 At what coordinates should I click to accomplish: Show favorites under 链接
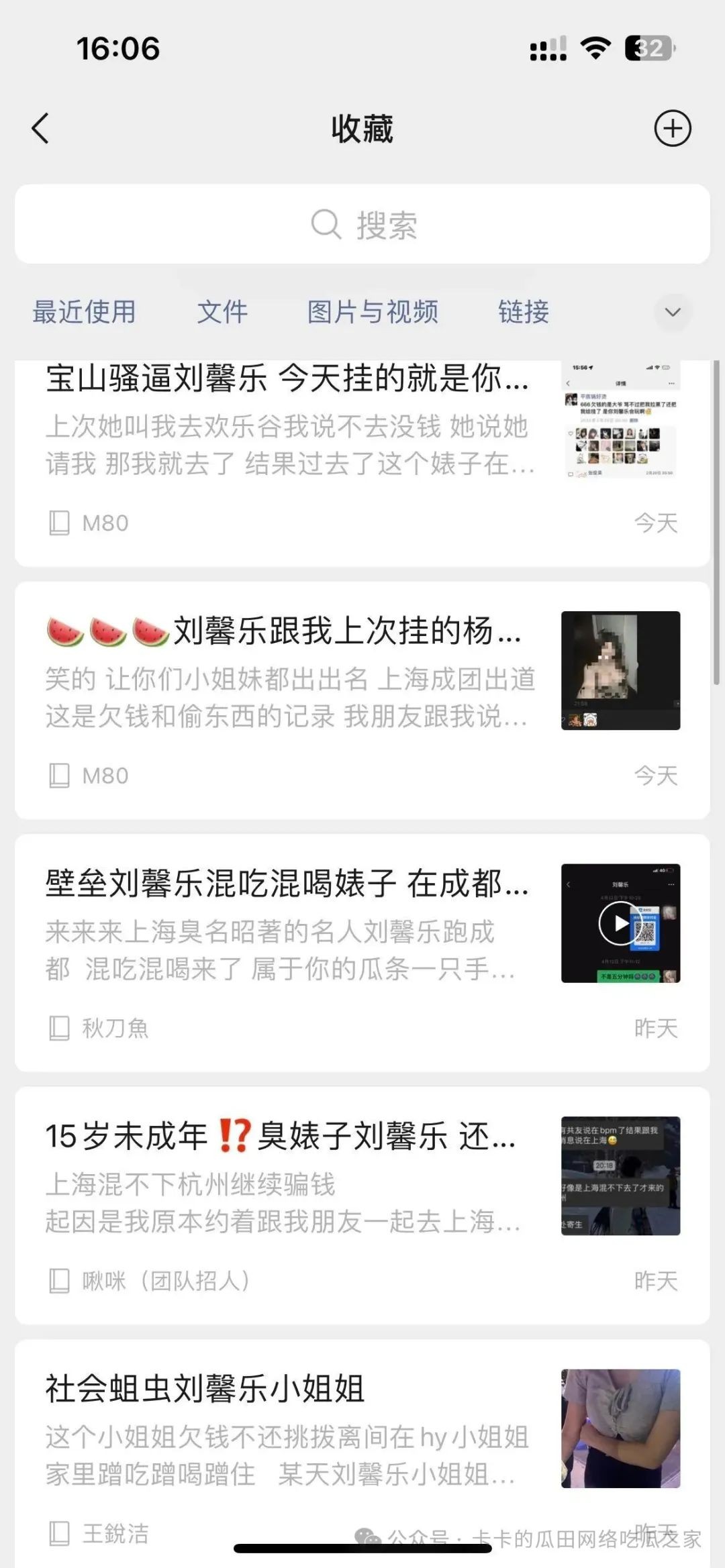(524, 312)
